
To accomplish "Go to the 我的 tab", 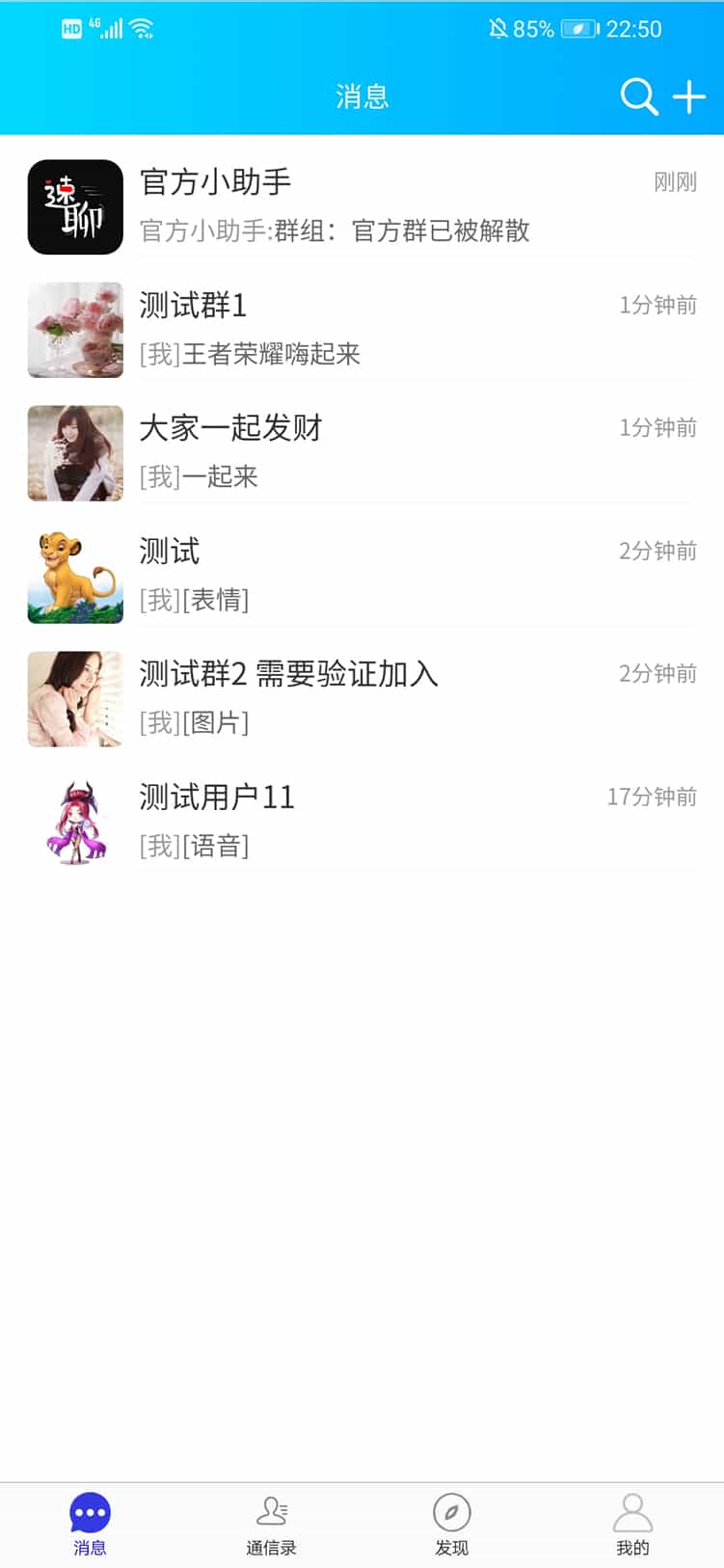I will 632,1525.
